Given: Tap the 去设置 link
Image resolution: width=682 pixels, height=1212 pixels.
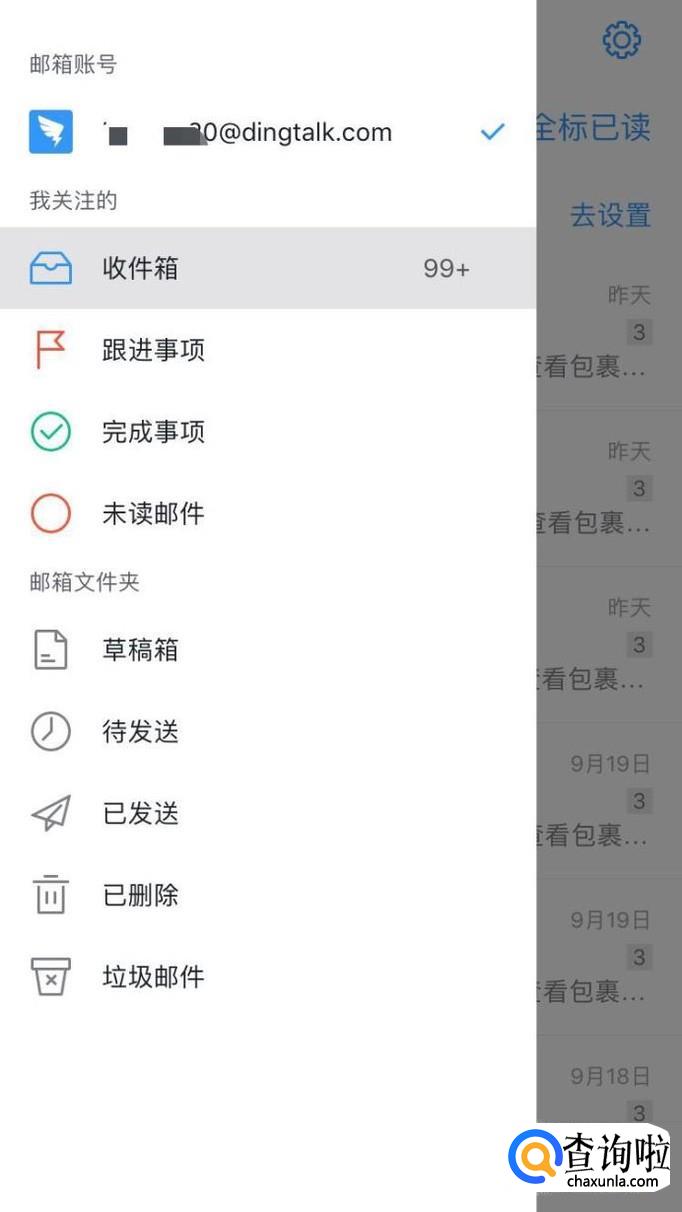Looking at the screenshot, I should [610, 215].
